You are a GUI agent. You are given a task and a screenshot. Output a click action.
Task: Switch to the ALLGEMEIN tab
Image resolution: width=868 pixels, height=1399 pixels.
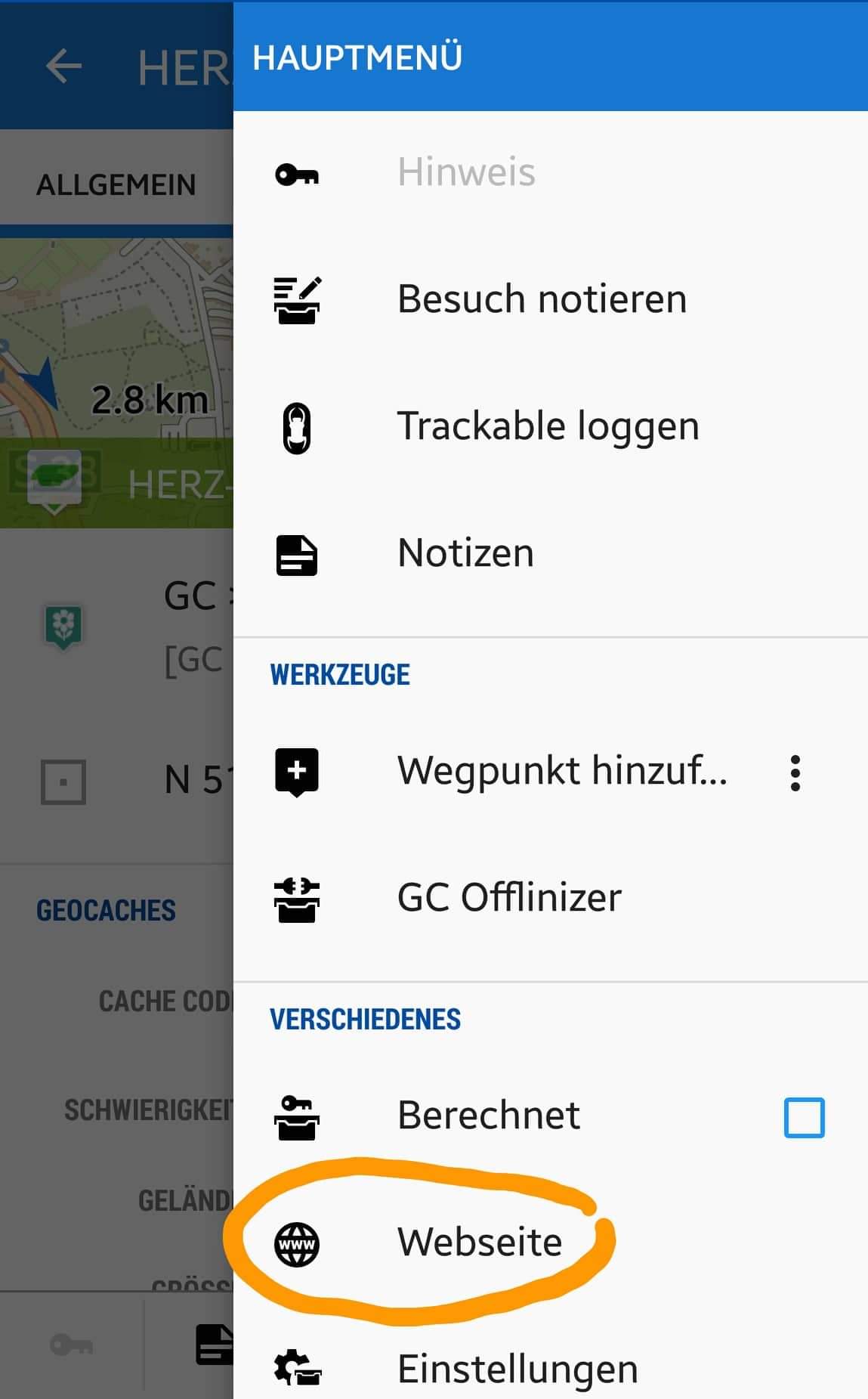click(x=116, y=184)
